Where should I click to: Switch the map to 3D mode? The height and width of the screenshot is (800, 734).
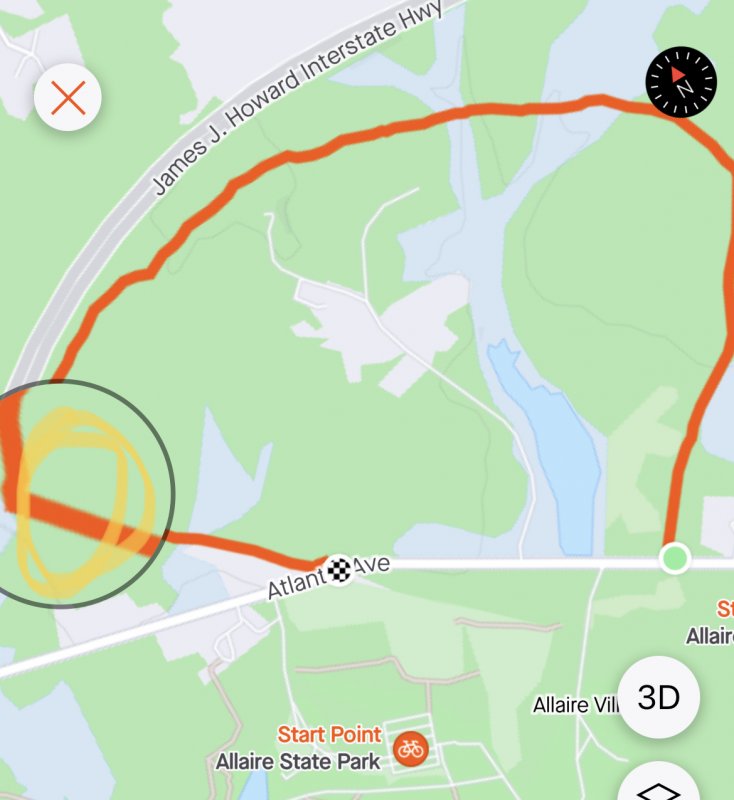(658, 697)
